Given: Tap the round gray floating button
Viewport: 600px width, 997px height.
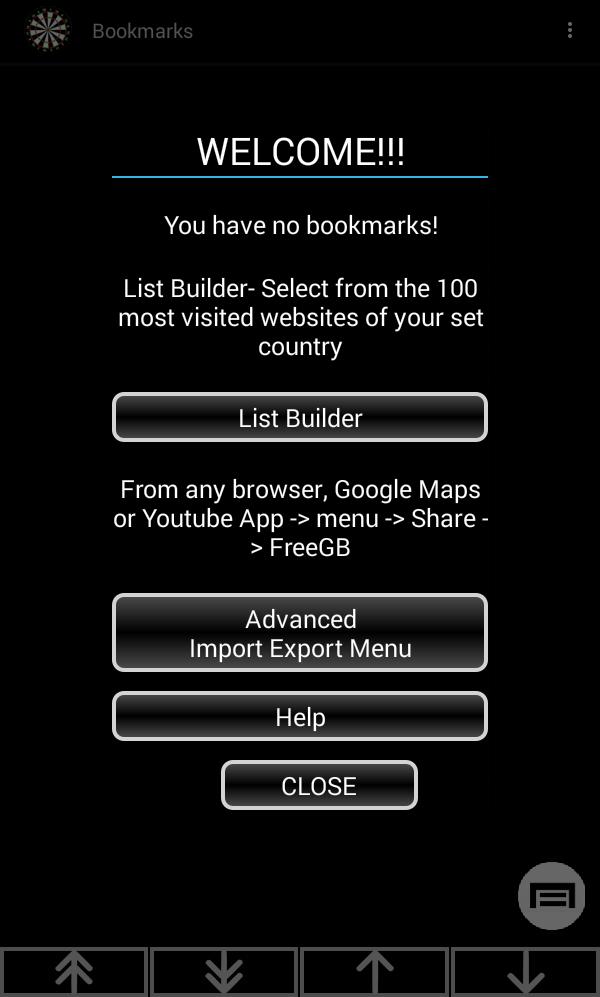Looking at the screenshot, I should click(551, 895).
